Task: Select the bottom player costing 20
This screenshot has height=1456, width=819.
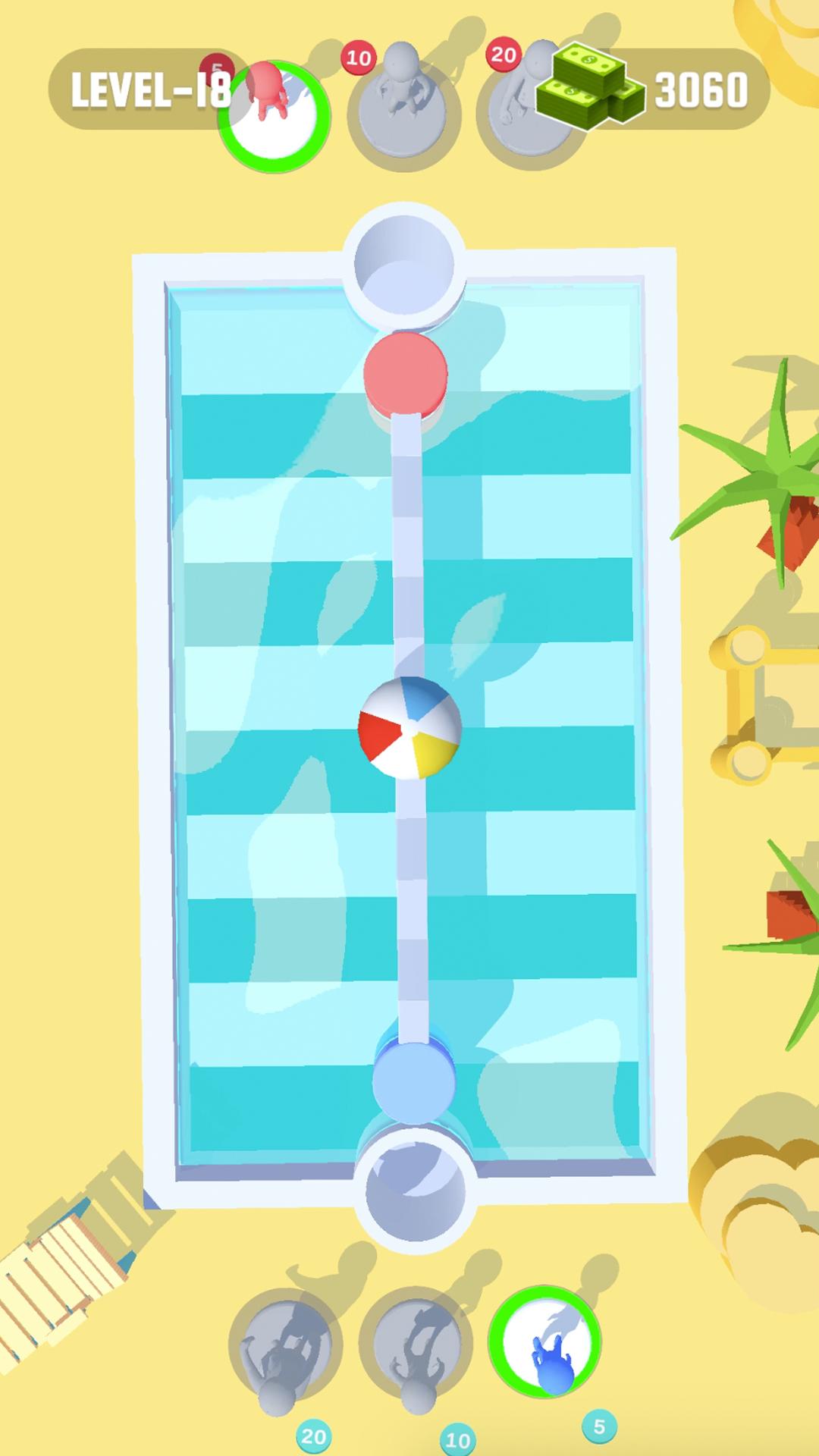Action: (x=285, y=1345)
